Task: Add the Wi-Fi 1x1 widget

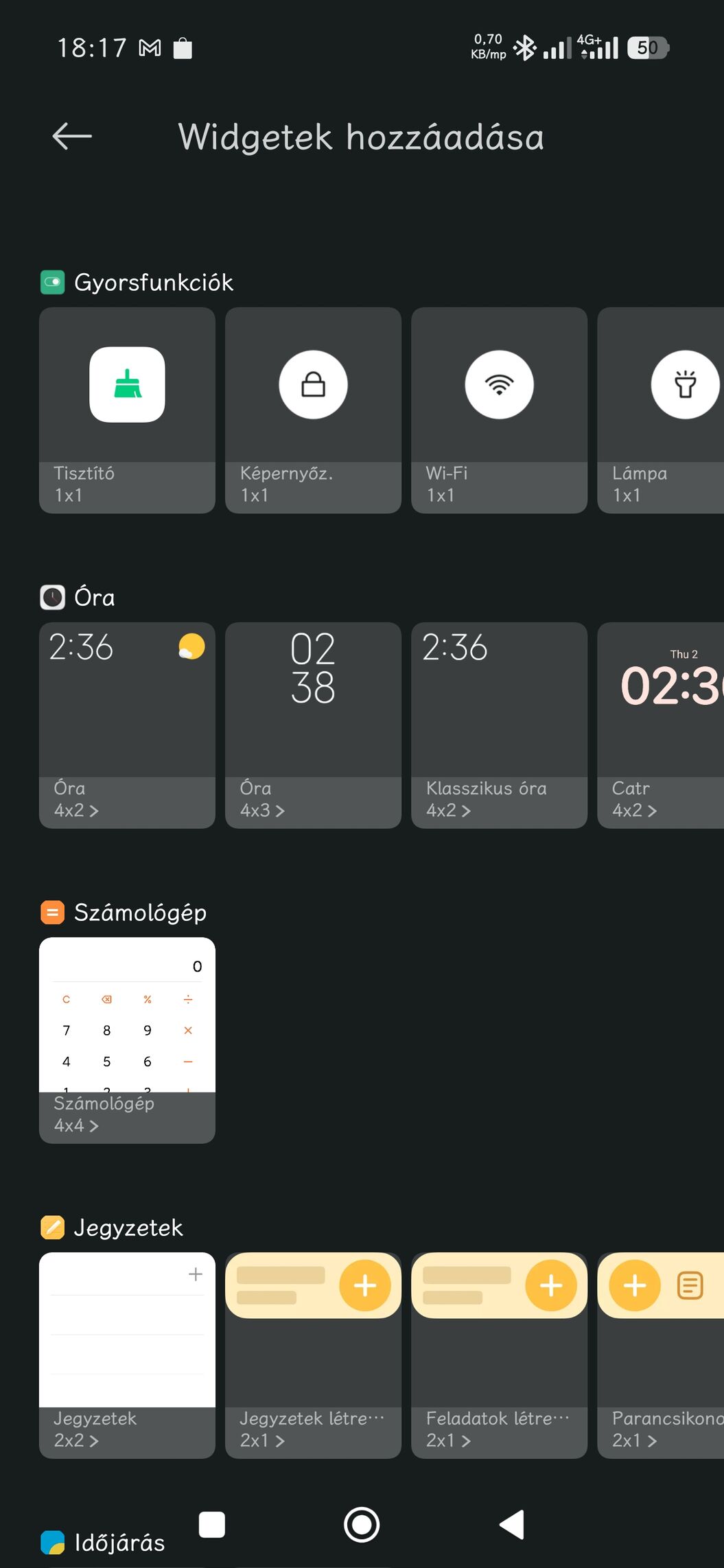Action: (499, 410)
